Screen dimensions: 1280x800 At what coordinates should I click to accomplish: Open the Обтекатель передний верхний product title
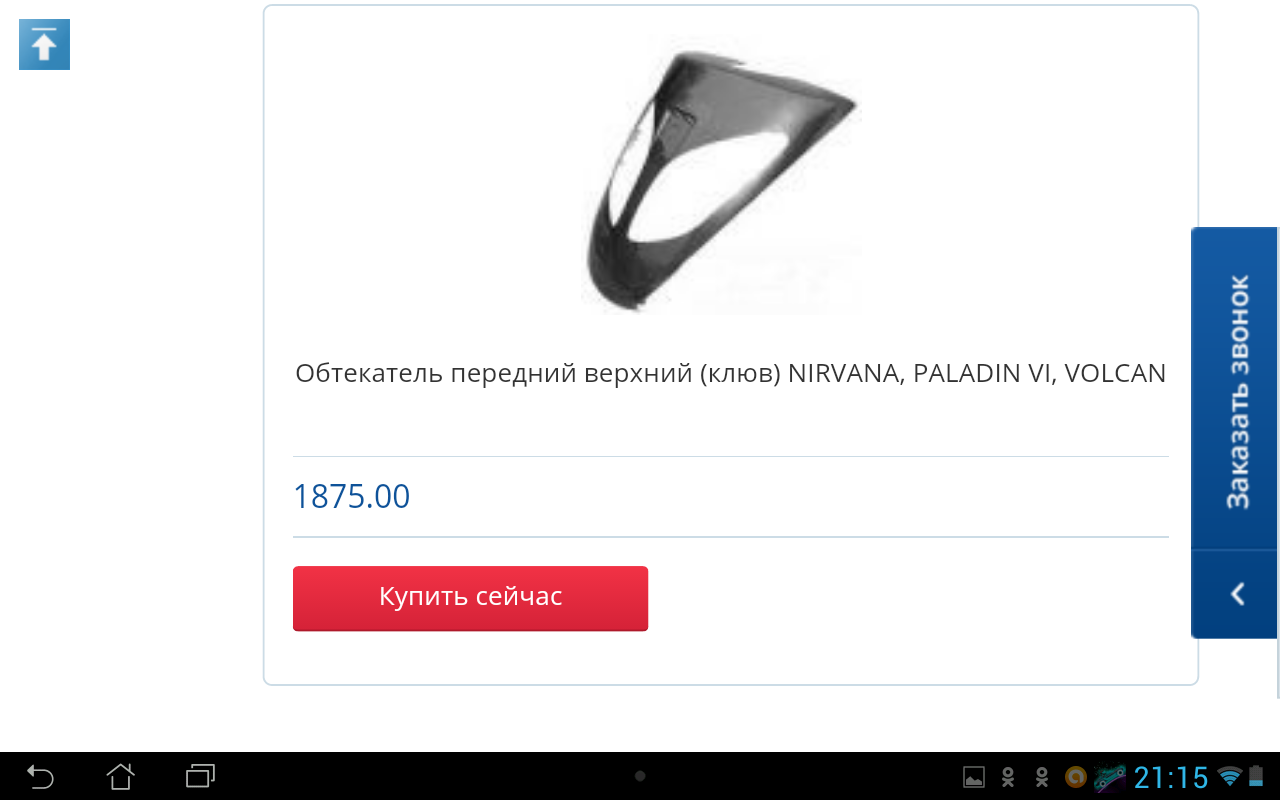pyautogui.click(x=730, y=374)
